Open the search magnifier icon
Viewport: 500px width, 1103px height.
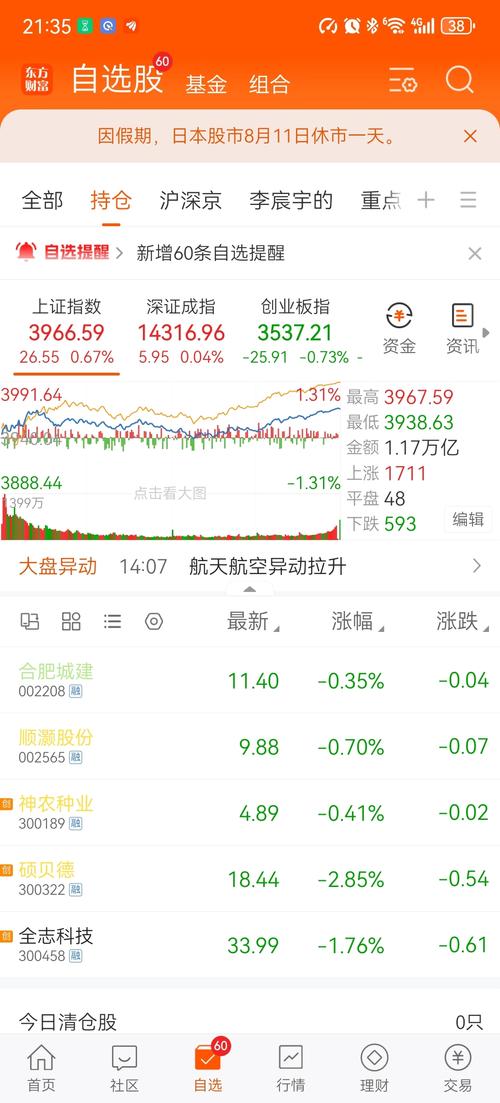(459, 80)
